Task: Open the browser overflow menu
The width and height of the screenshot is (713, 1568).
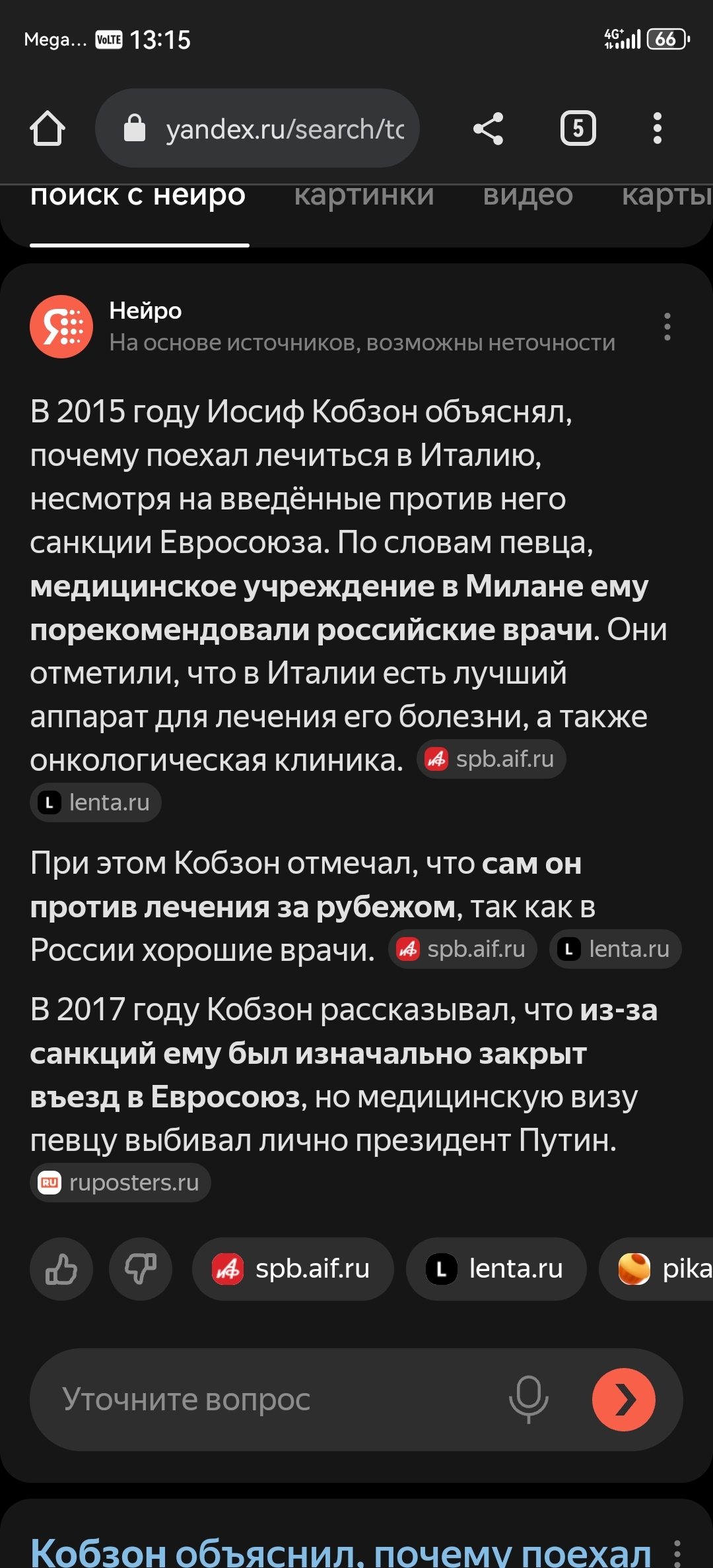Action: [657, 128]
